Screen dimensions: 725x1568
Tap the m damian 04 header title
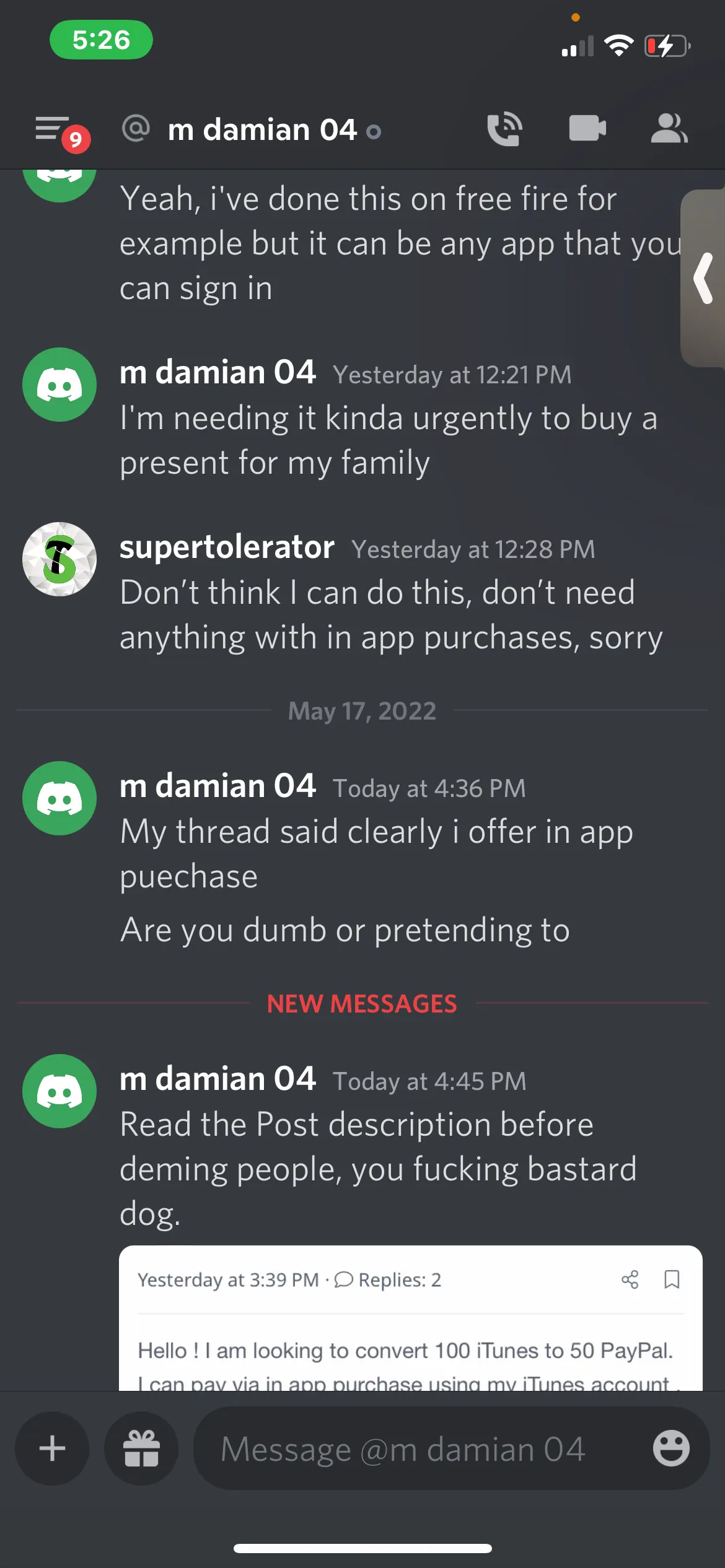(x=262, y=130)
